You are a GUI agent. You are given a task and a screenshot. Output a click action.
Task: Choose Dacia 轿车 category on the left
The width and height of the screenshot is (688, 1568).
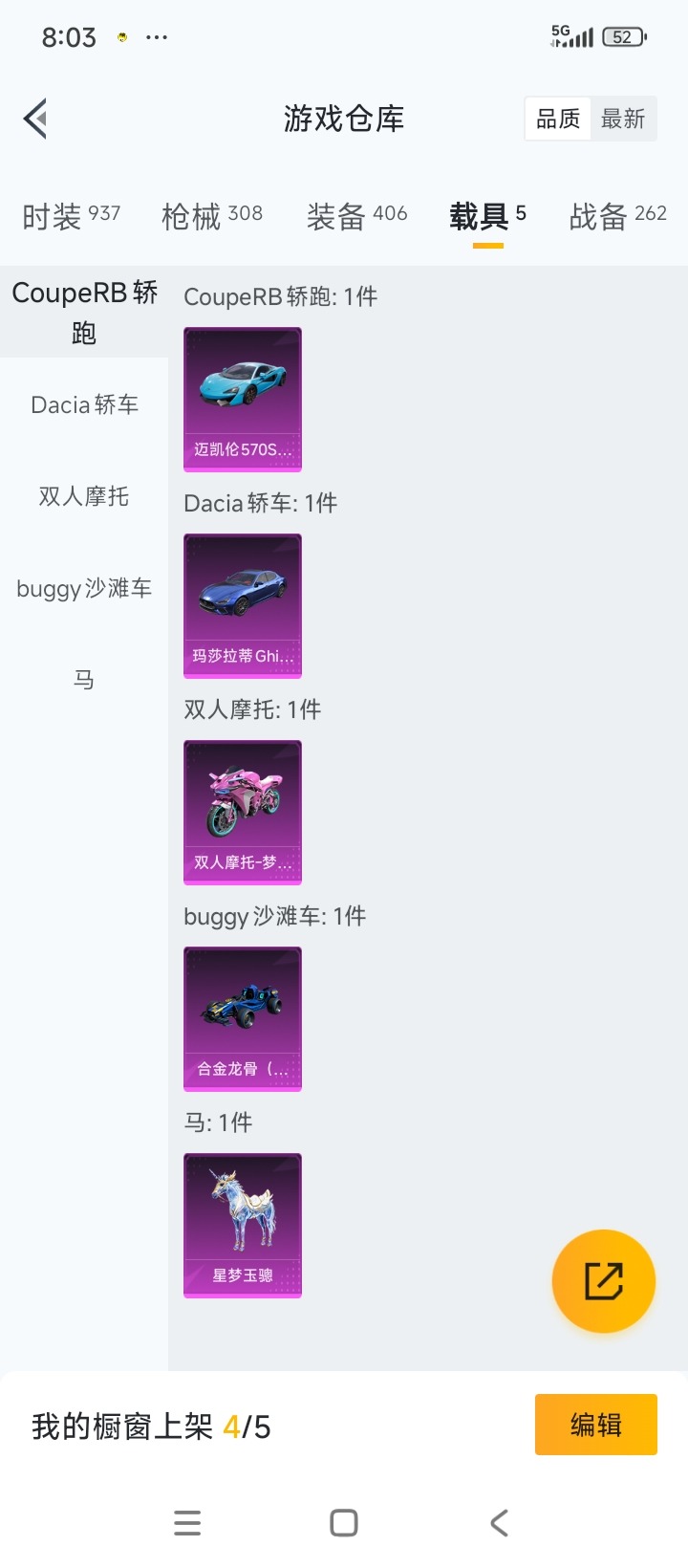[x=82, y=405]
